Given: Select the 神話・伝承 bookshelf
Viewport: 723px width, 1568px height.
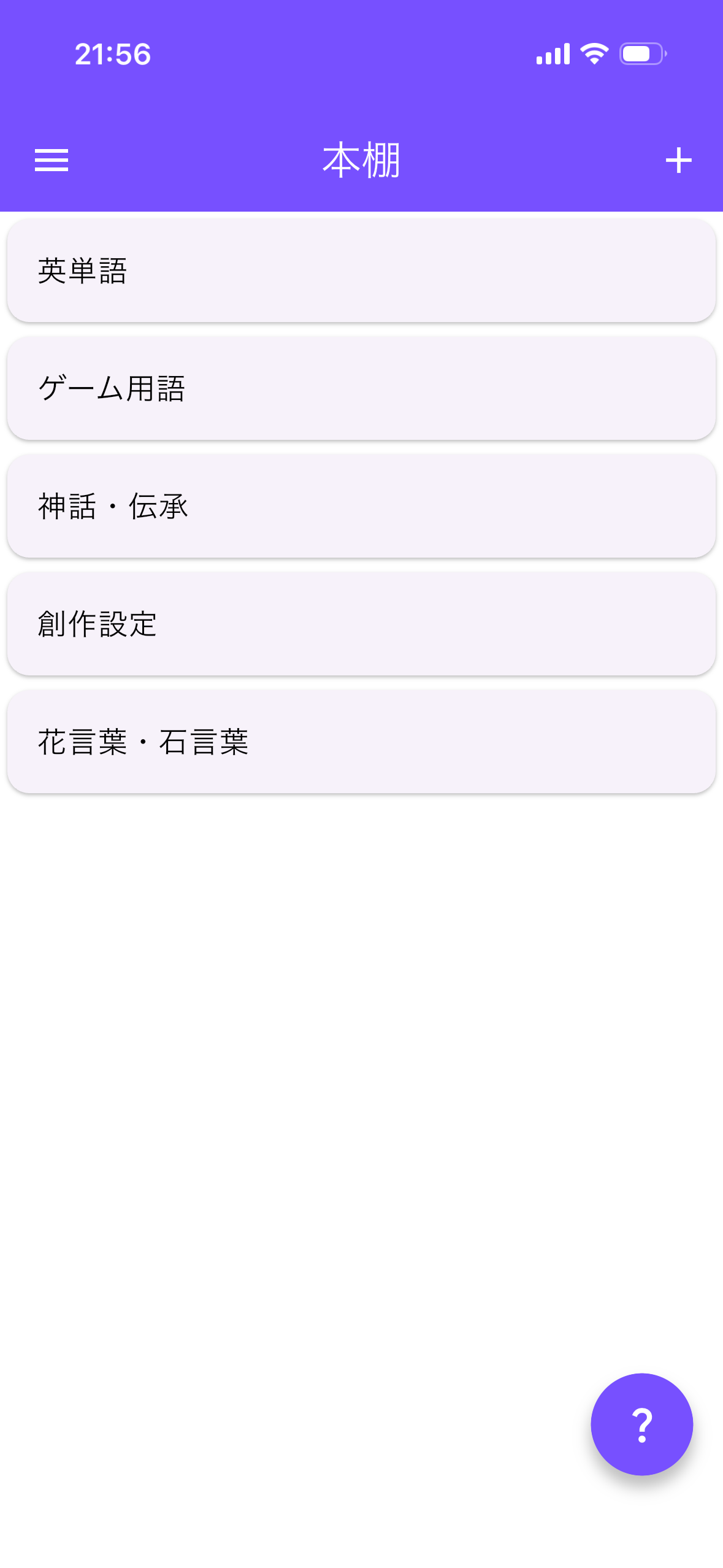Looking at the screenshot, I should (x=361, y=506).
